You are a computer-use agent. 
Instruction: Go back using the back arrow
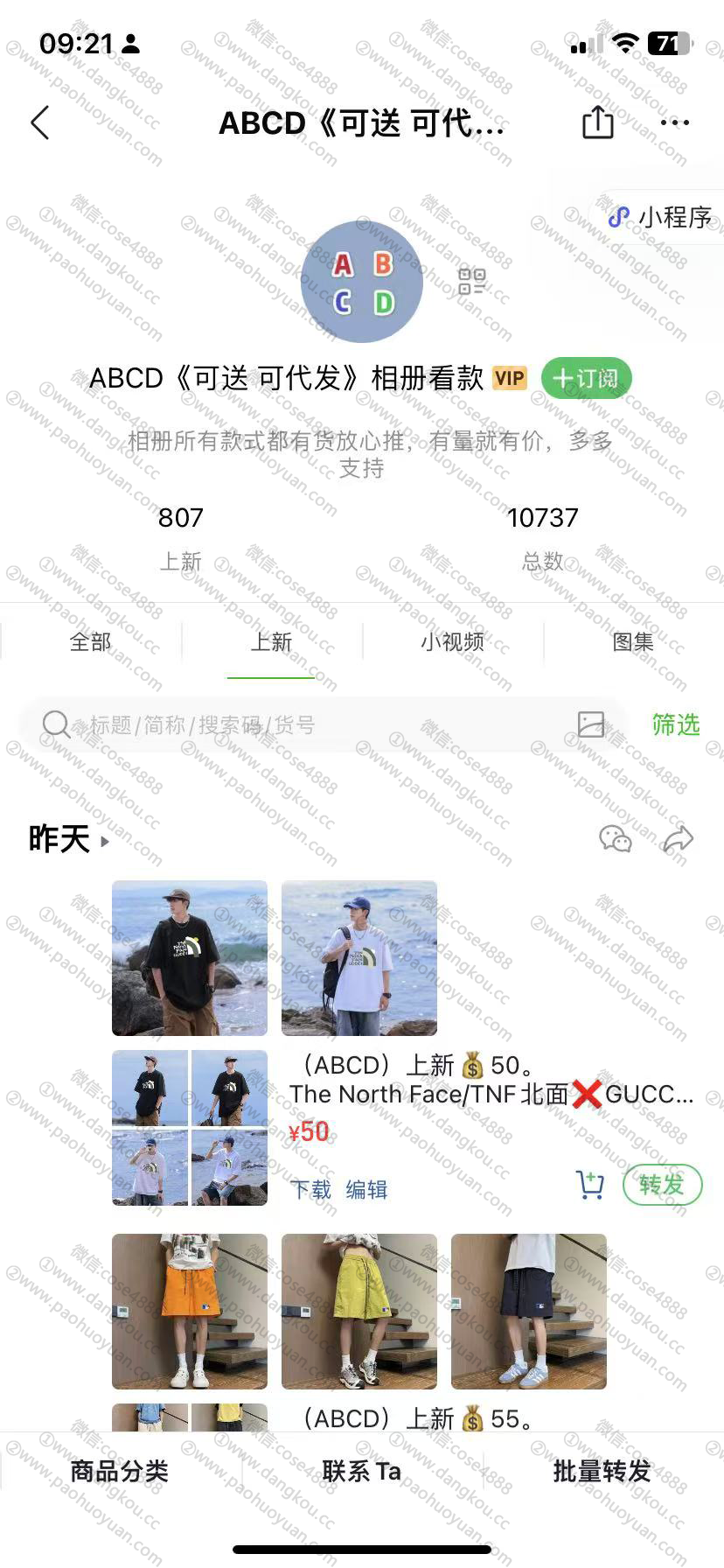(x=40, y=123)
